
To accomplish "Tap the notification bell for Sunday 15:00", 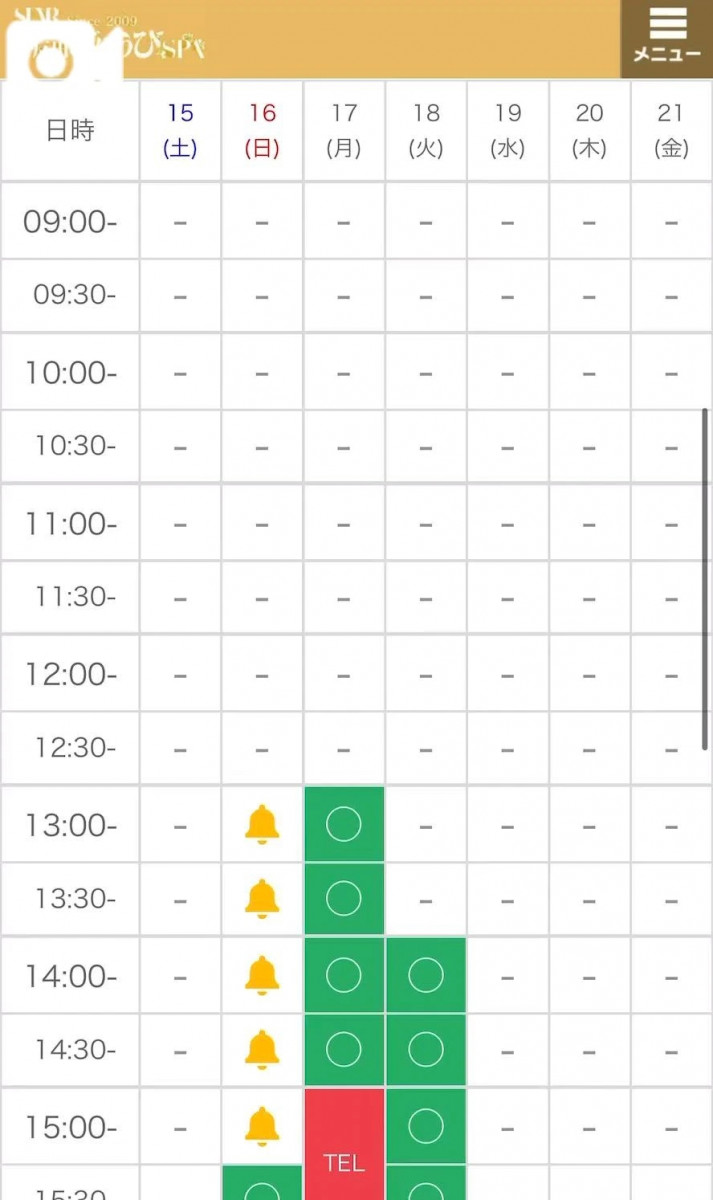I will (x=262, y=1126).
